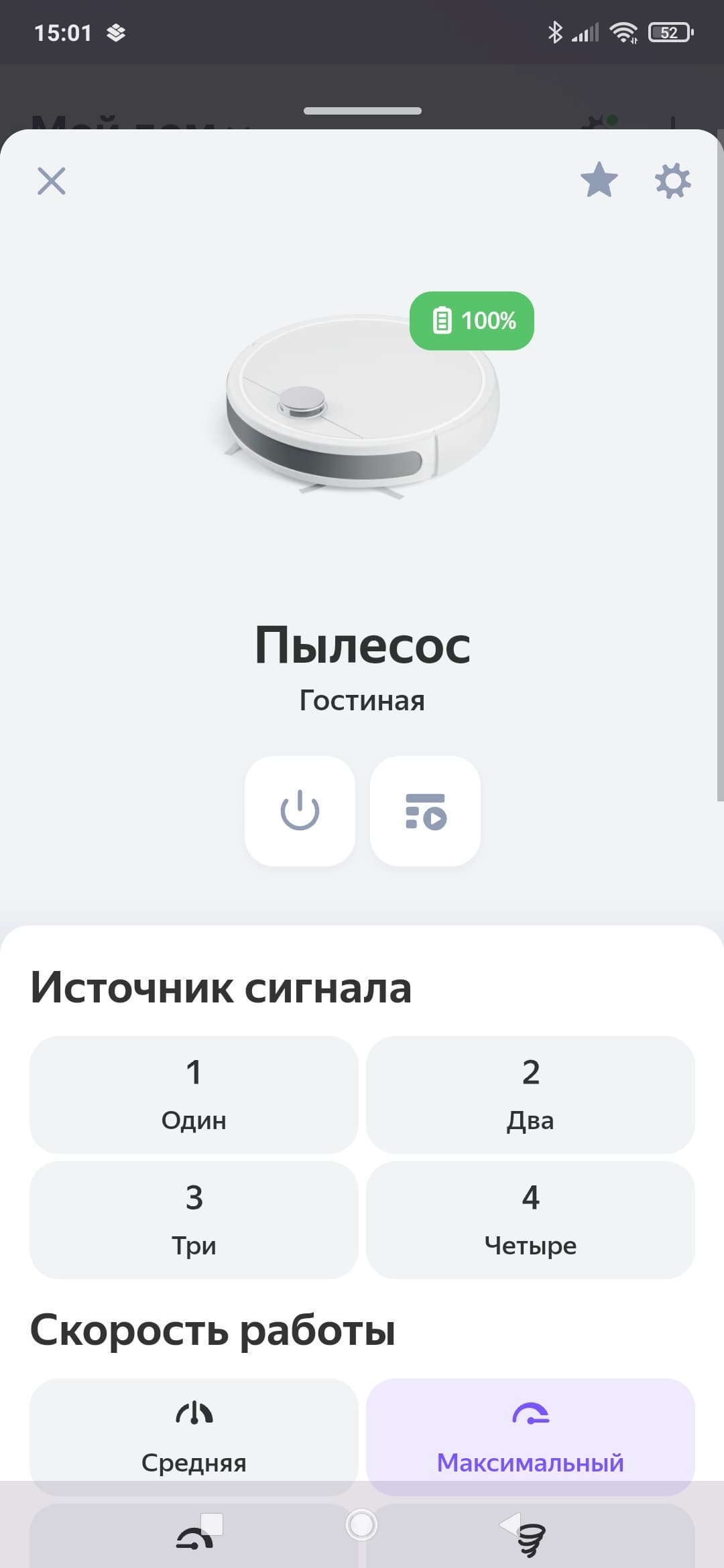Viewport: 724px width, 1568px height.
Task: Choose signal source 3 Три
Action: pyautogui.click(x=194, y=1220)
